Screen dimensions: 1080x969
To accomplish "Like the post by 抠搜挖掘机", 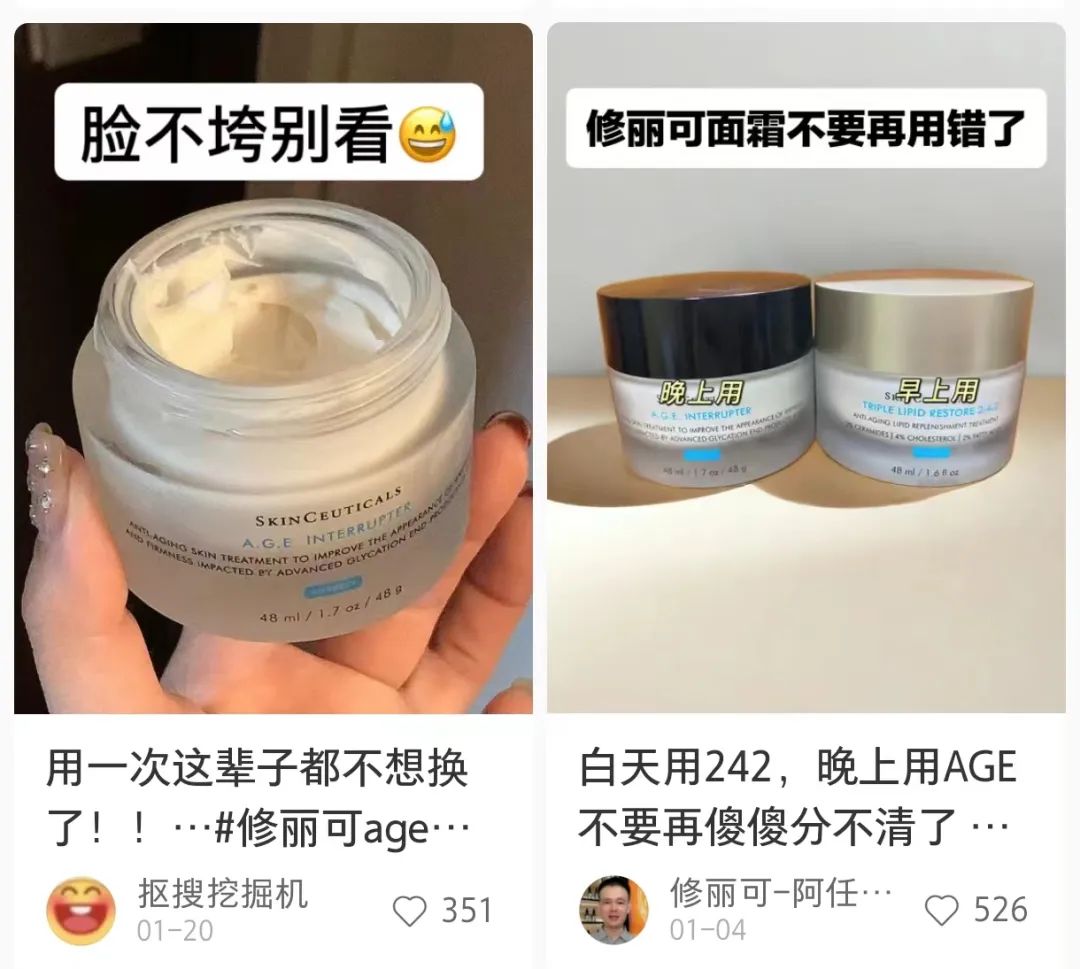I will pyautogui.click(x=410, y=911).
